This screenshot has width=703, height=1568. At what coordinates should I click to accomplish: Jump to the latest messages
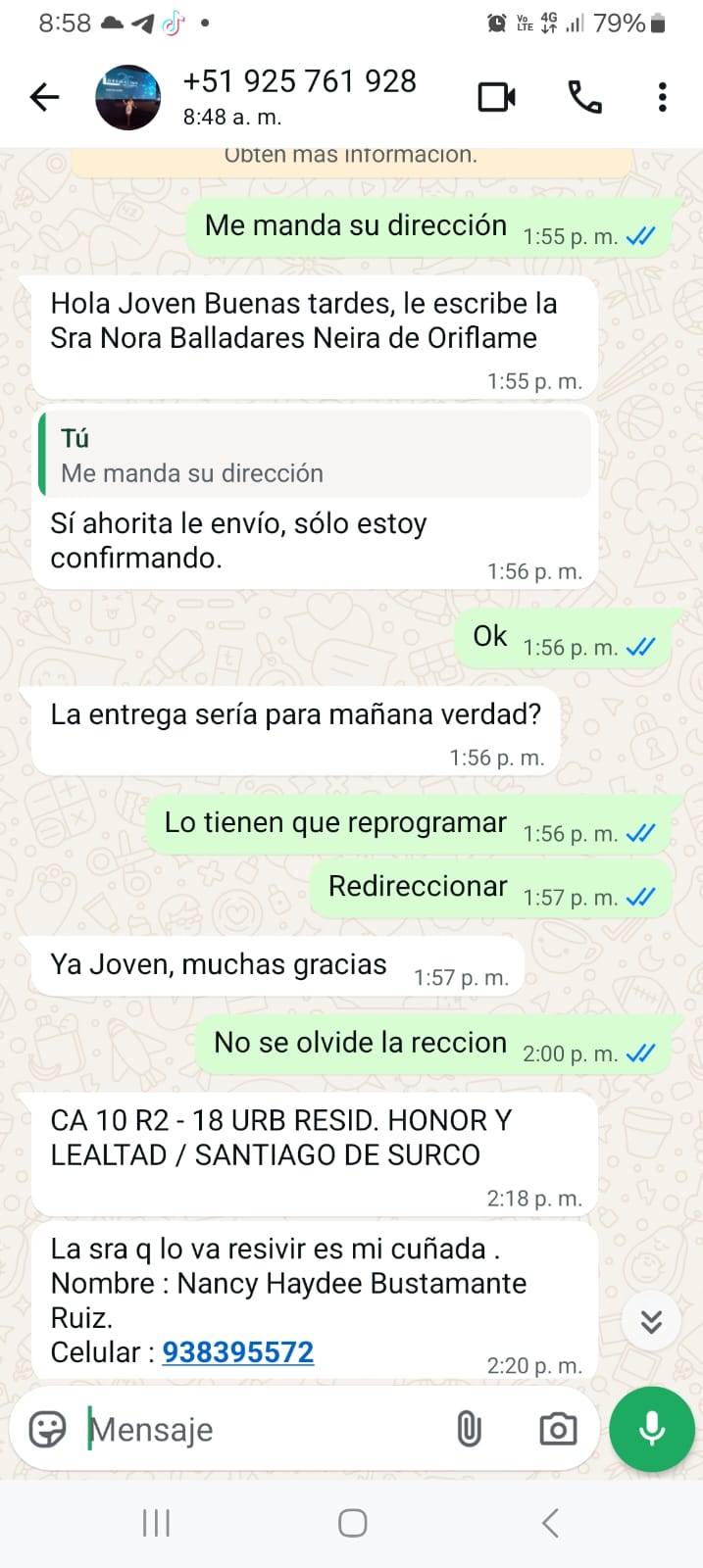[651, 1321]
